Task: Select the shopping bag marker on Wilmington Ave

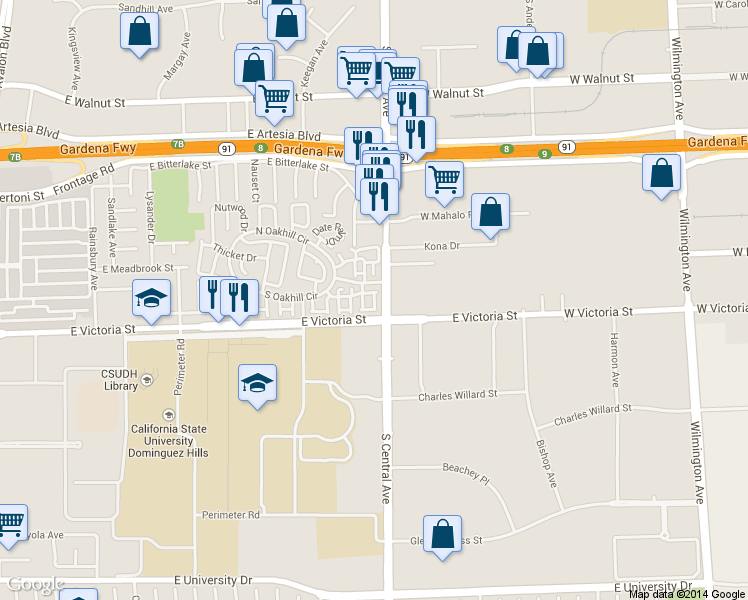Action: pyautogui.click(x=661, y=174)
